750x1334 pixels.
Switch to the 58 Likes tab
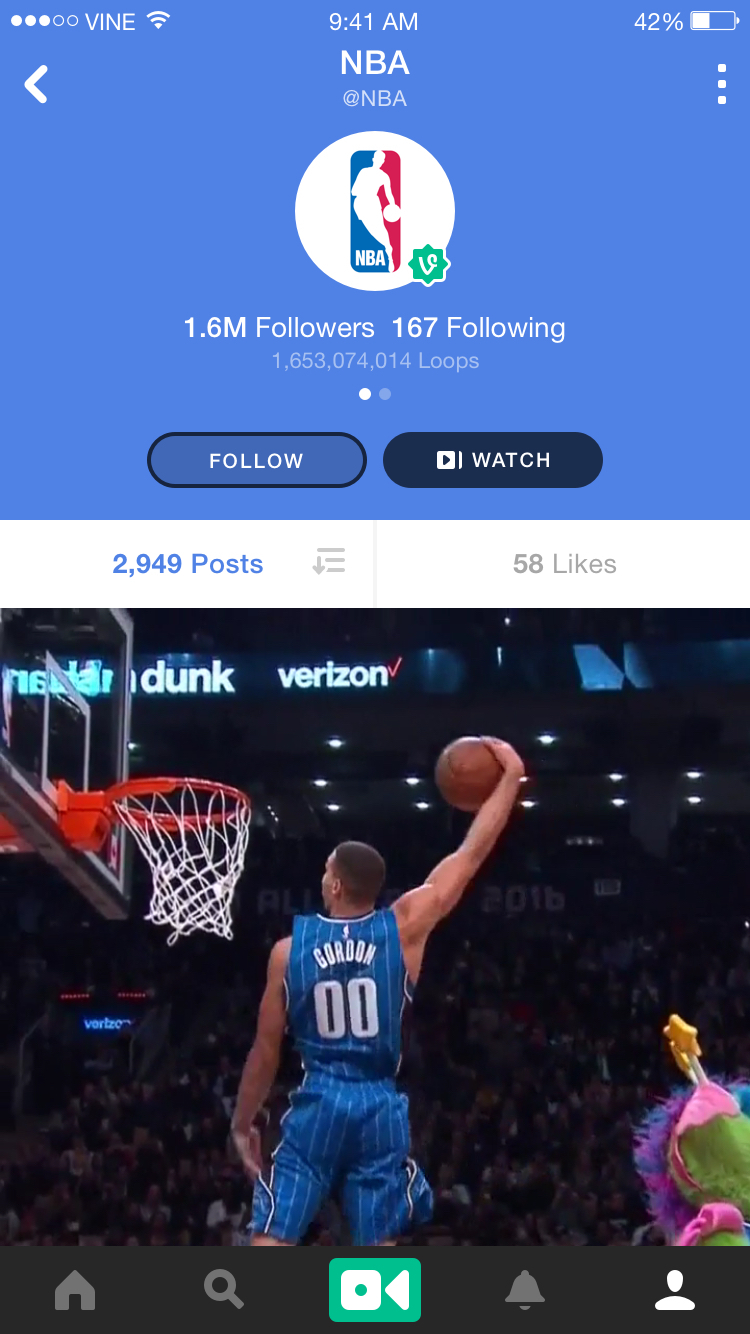tap(564, 564)
